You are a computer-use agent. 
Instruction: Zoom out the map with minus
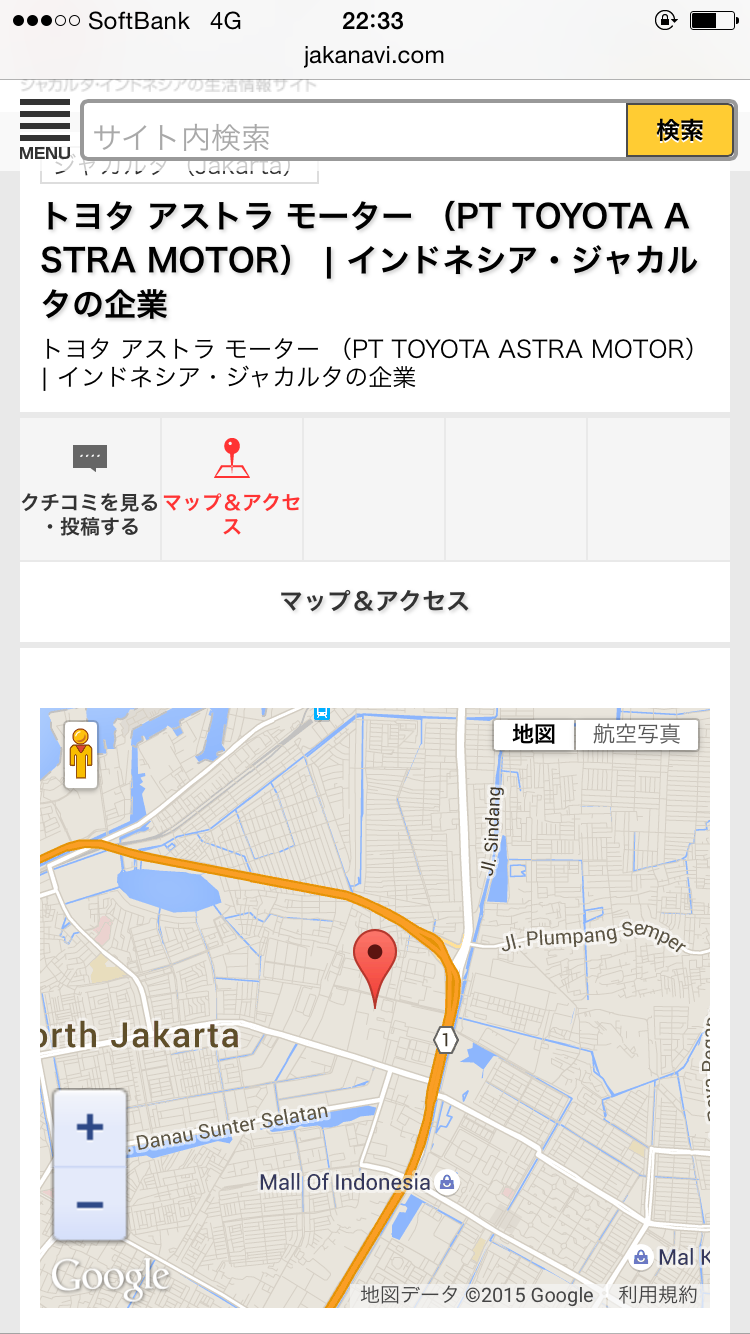pos(90,1203)
